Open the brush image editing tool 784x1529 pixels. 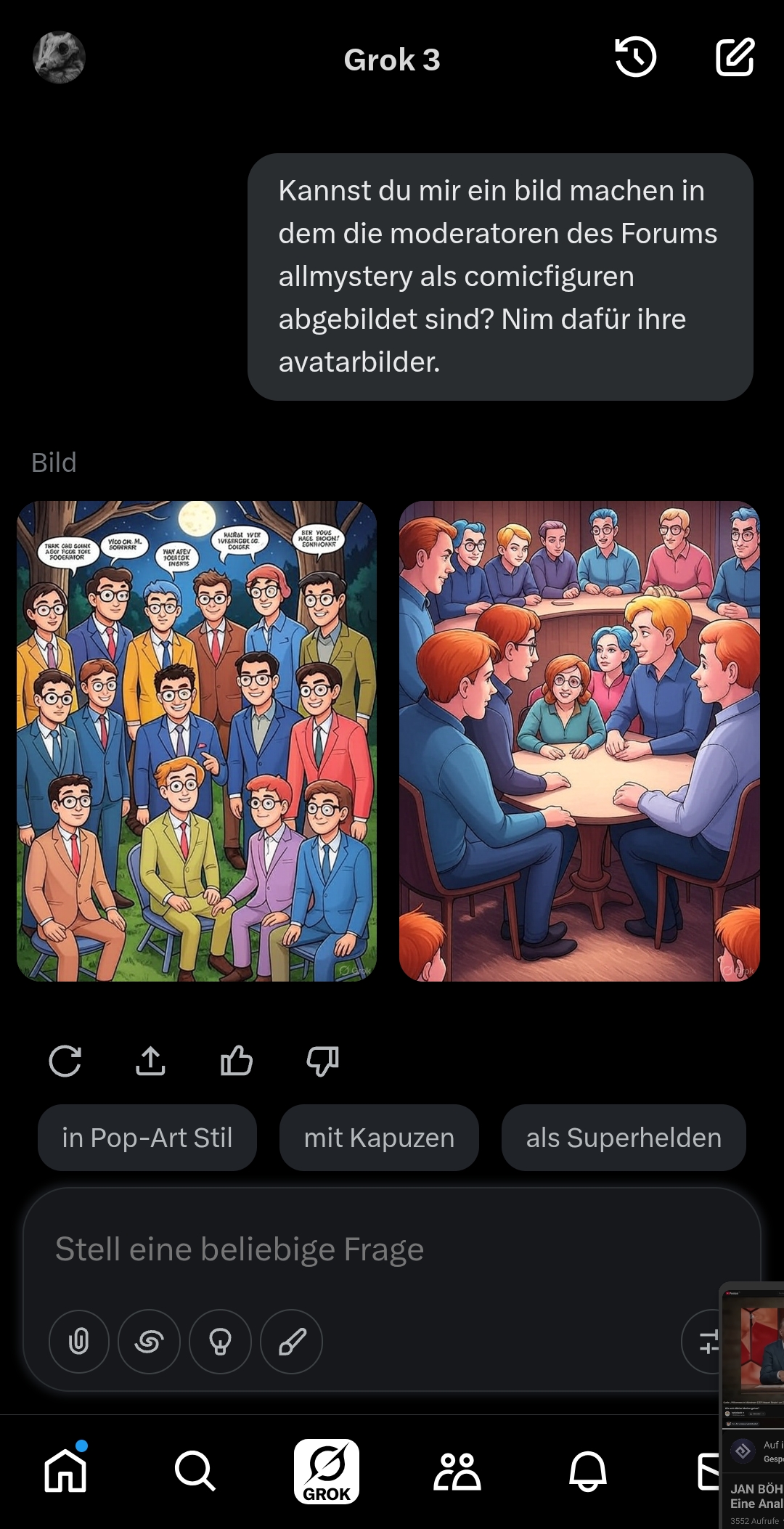pos(292,1341)
